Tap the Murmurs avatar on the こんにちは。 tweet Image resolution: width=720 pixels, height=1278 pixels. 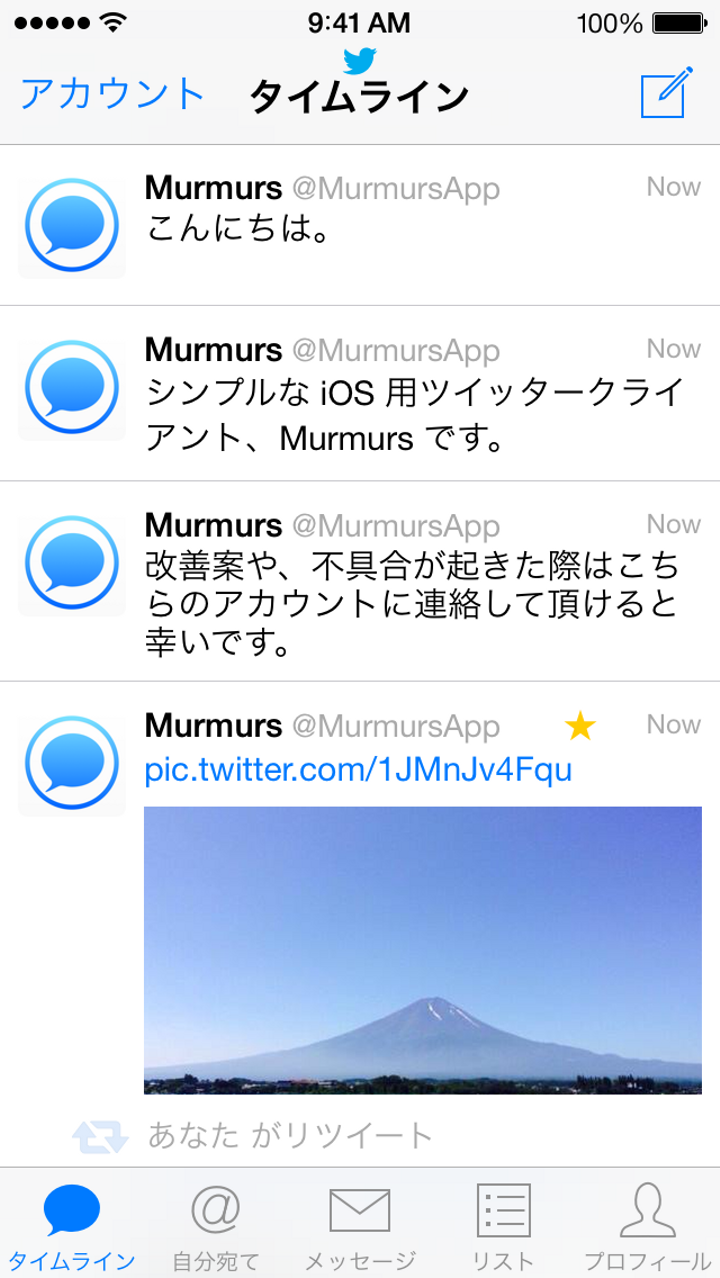(x=72, y=226)
